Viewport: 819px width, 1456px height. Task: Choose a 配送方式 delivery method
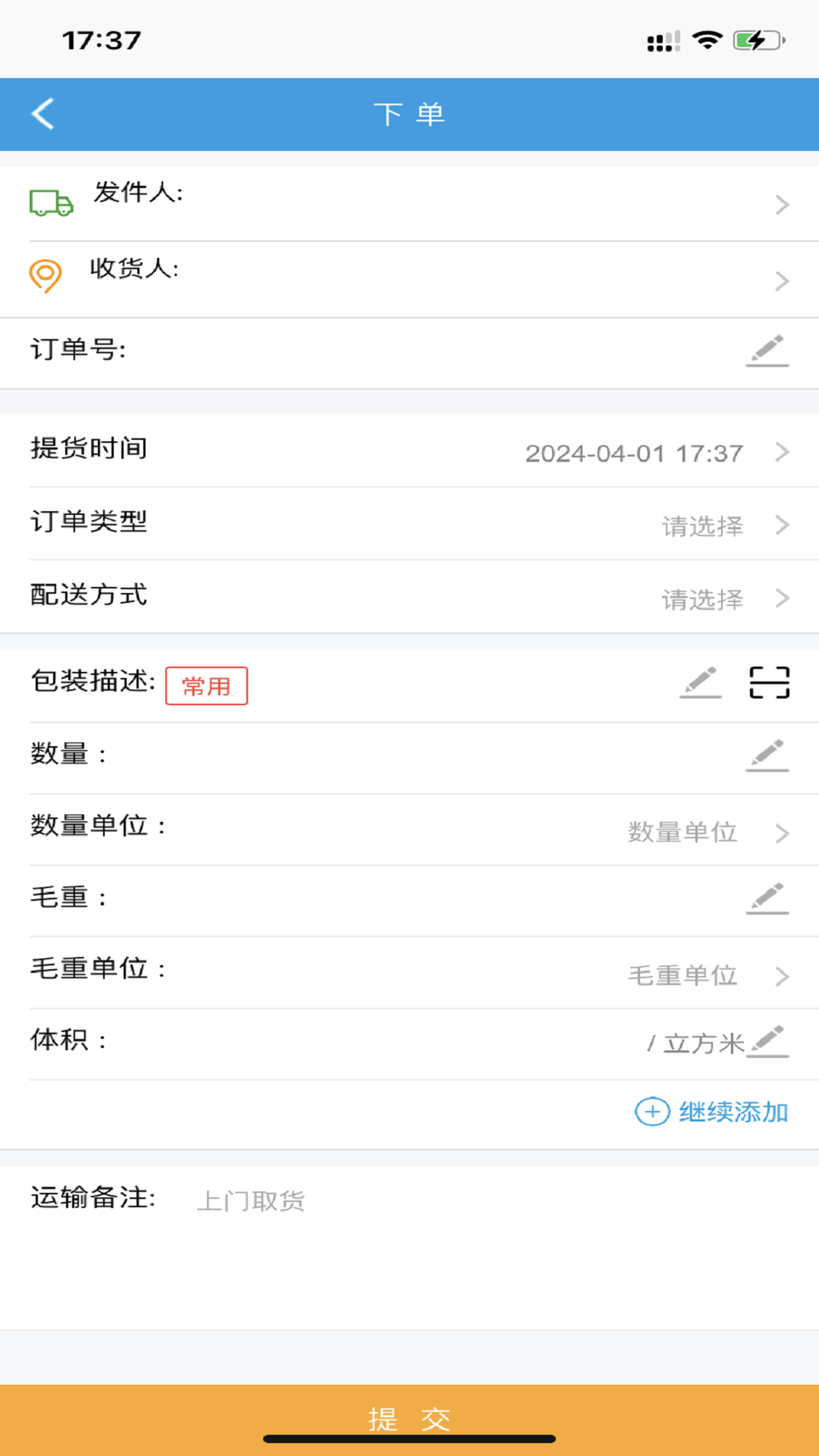click(x=702, y=599)
